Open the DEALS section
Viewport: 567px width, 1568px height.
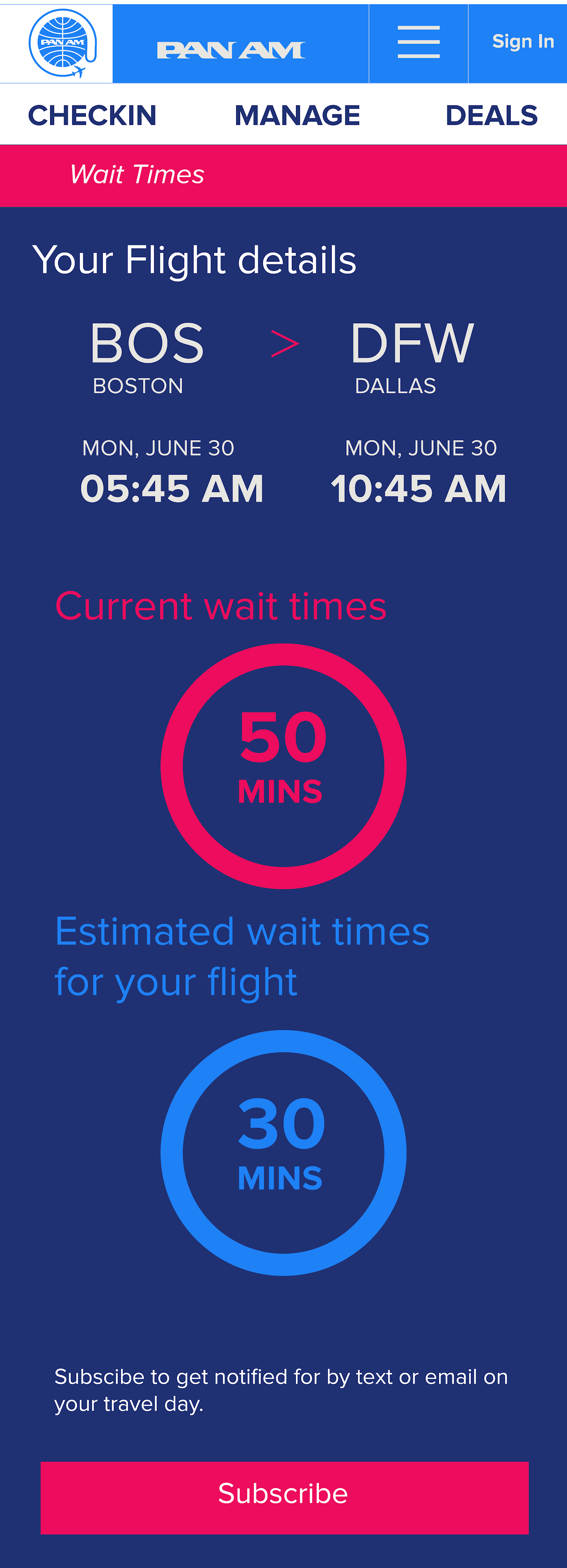pos(492,114)
